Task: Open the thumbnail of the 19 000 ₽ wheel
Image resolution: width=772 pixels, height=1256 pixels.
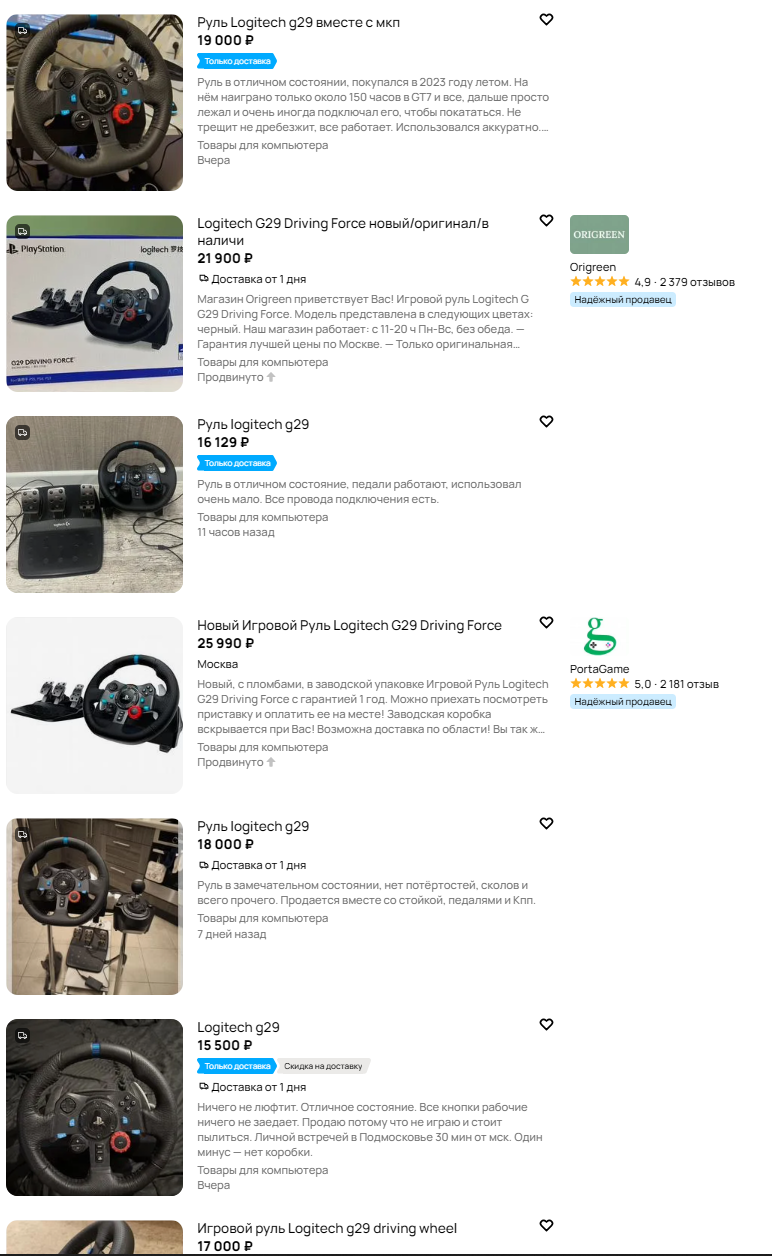Action: pyautogui.click(x=95, y=102)
